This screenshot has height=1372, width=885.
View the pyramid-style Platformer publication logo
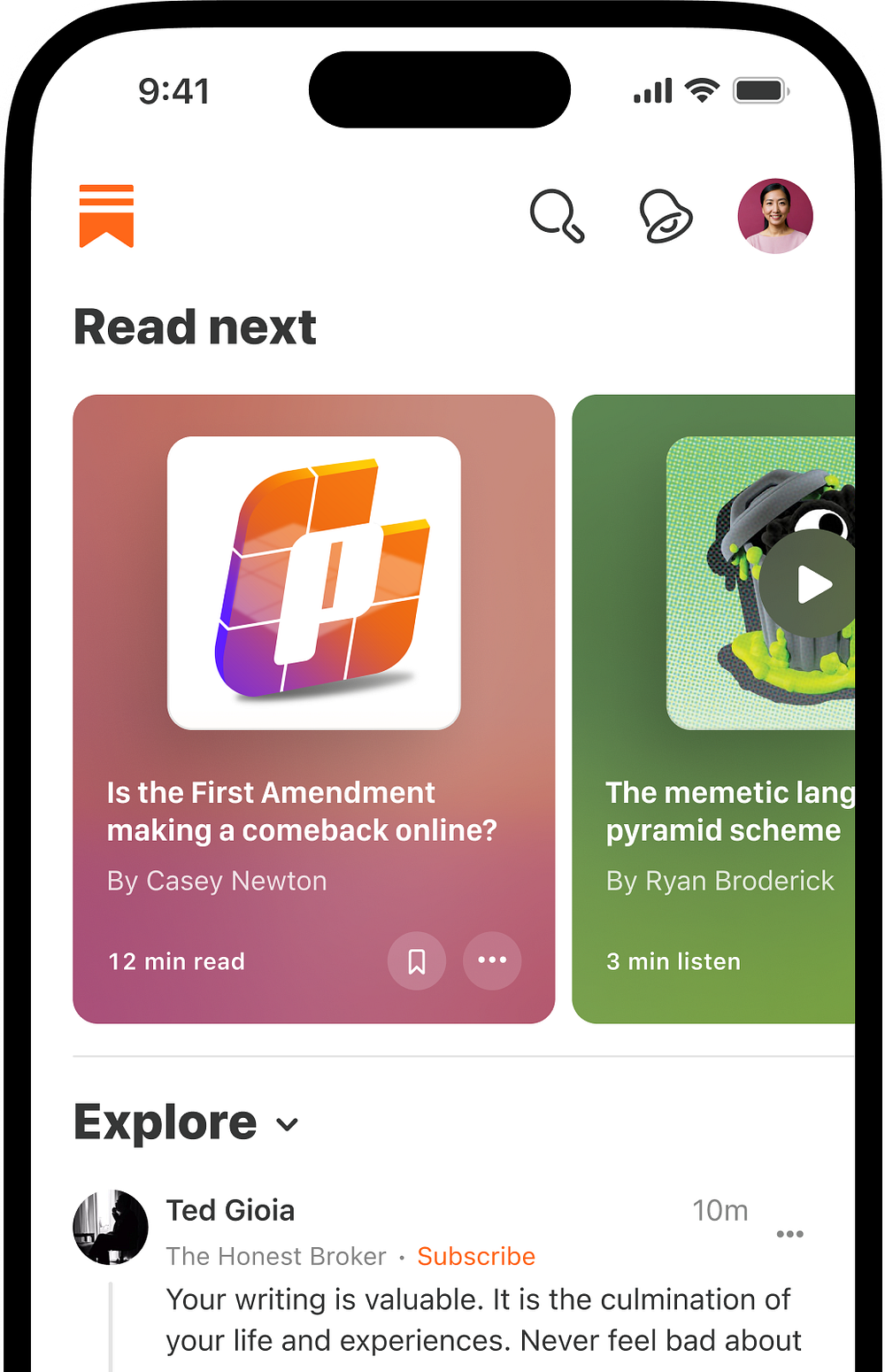[314, 581]
